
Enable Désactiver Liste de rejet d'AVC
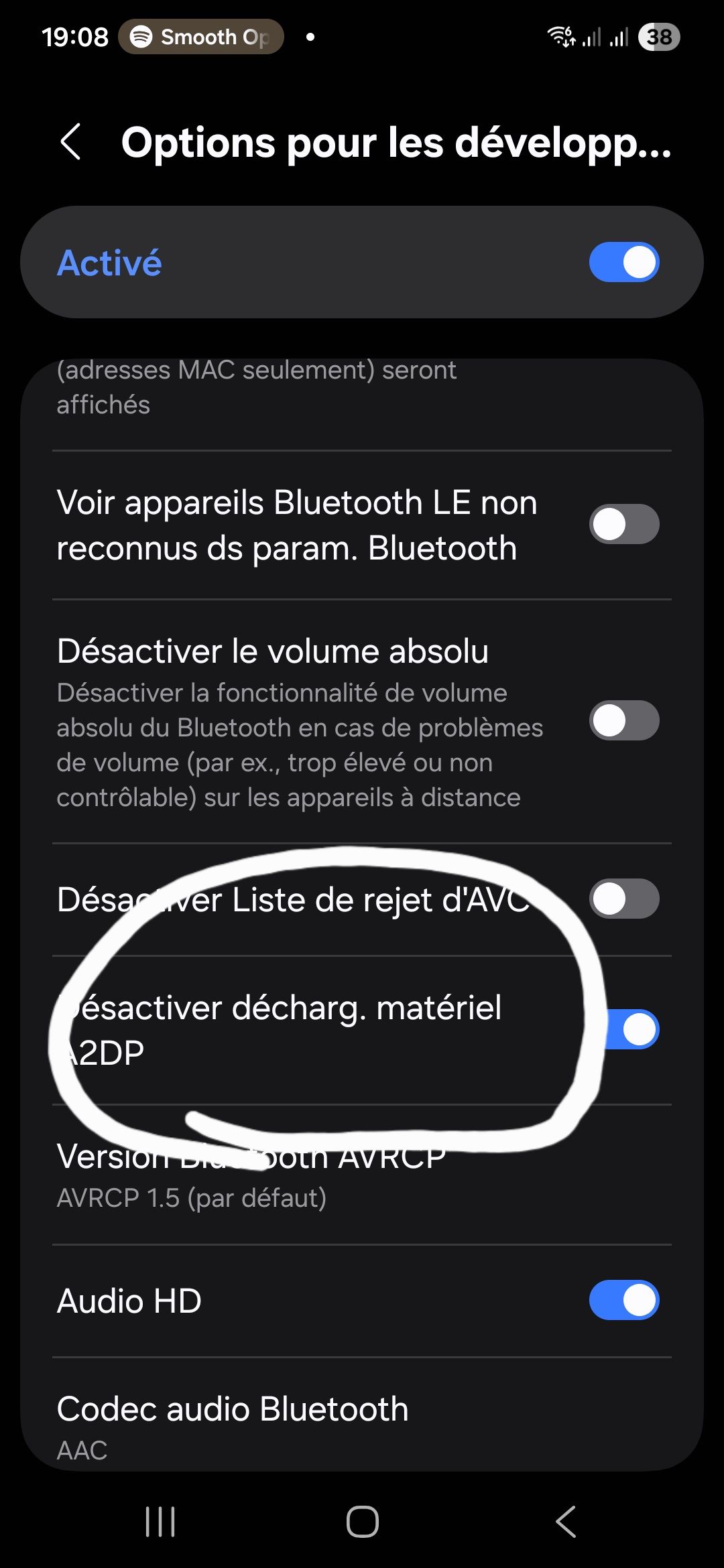pyautogui.click(x=623, y=899)
